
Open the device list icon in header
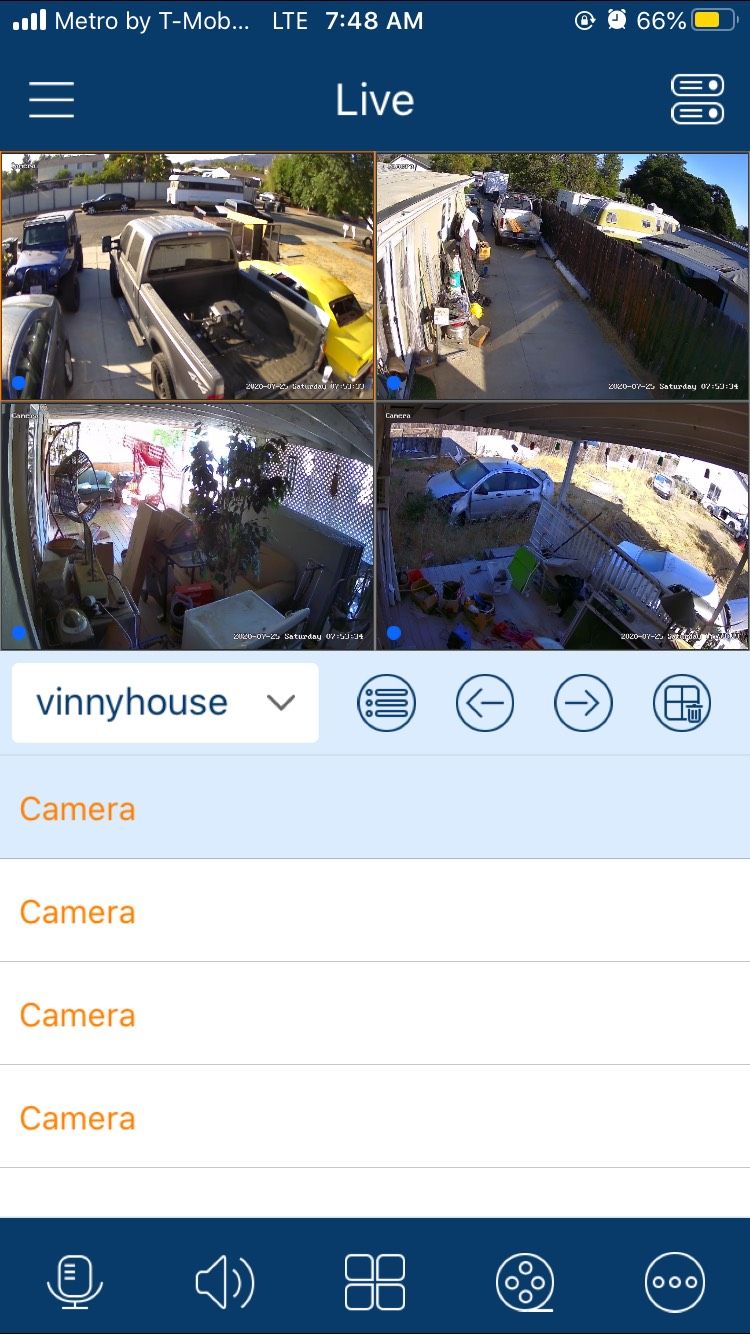697,100
